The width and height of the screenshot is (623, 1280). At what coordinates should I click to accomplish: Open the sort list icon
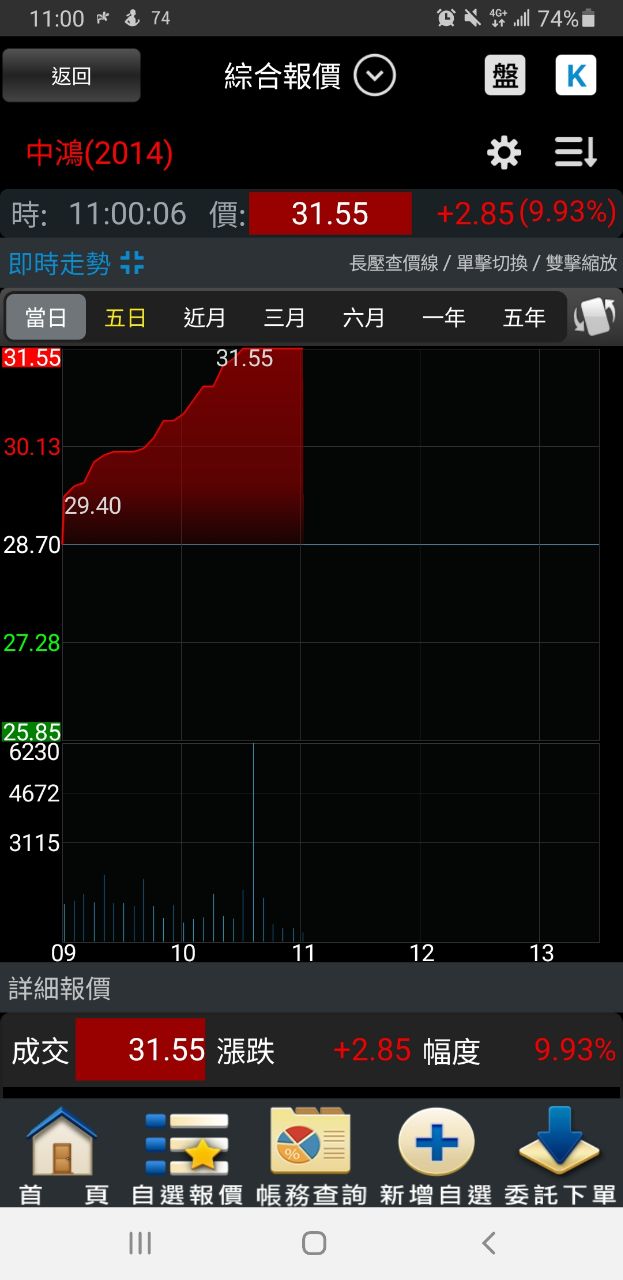pos(576,153)
